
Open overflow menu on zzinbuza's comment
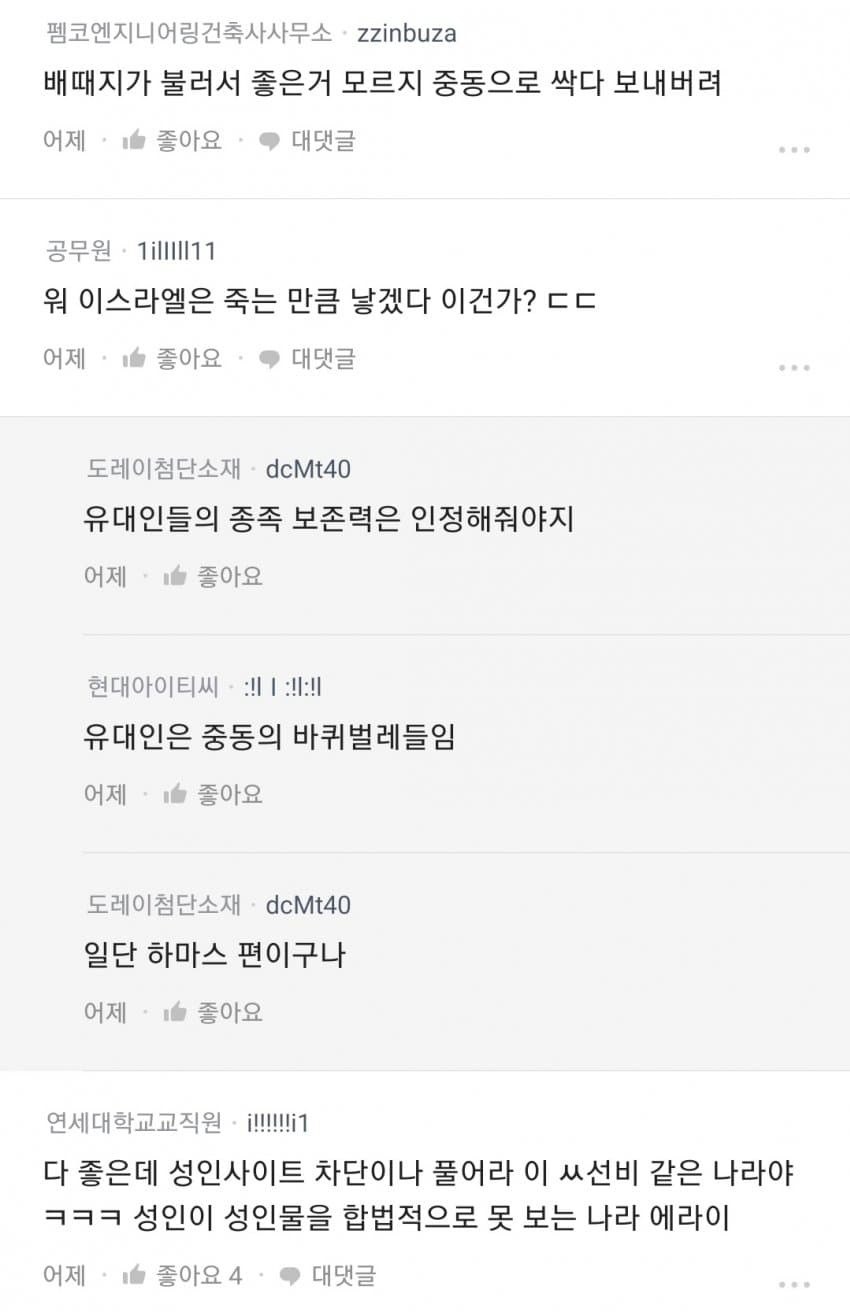(793, 150)
